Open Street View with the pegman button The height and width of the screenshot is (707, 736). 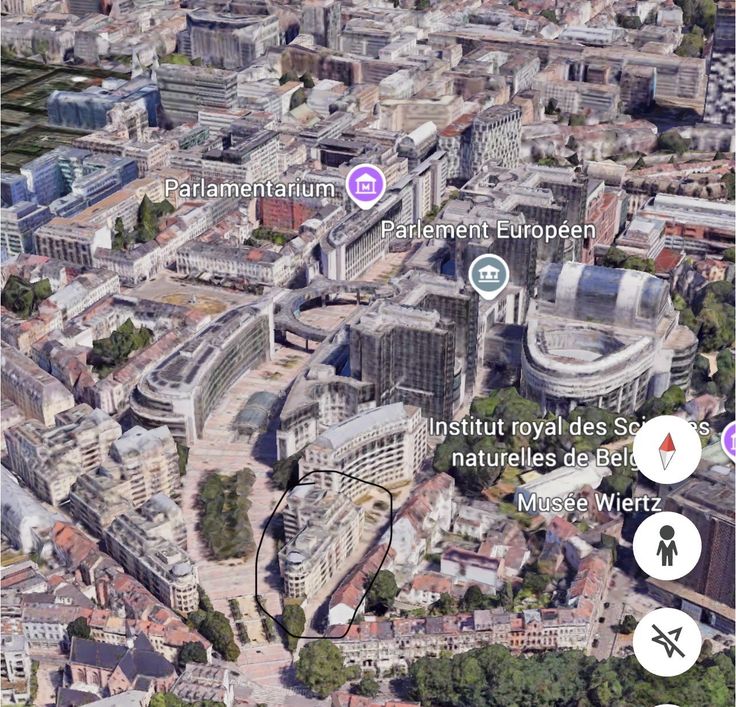[x=667, y=545]
